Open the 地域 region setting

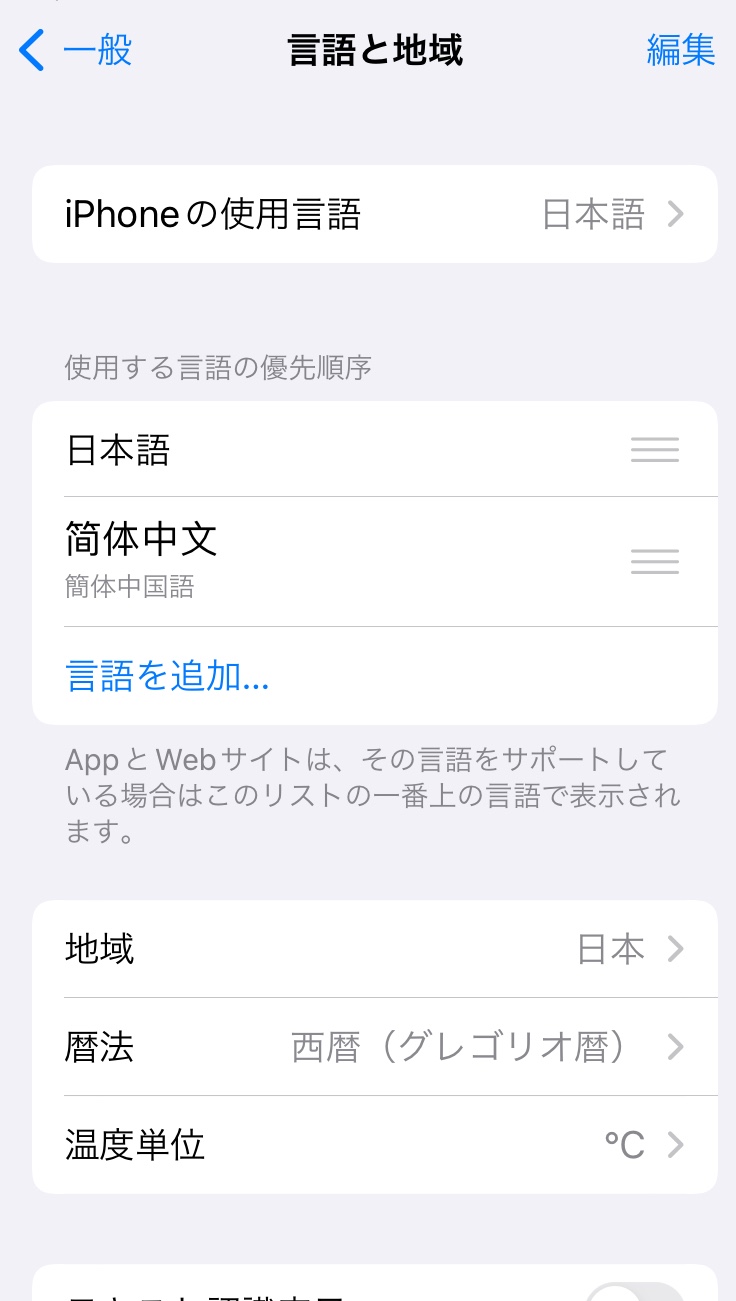point(374,949)
